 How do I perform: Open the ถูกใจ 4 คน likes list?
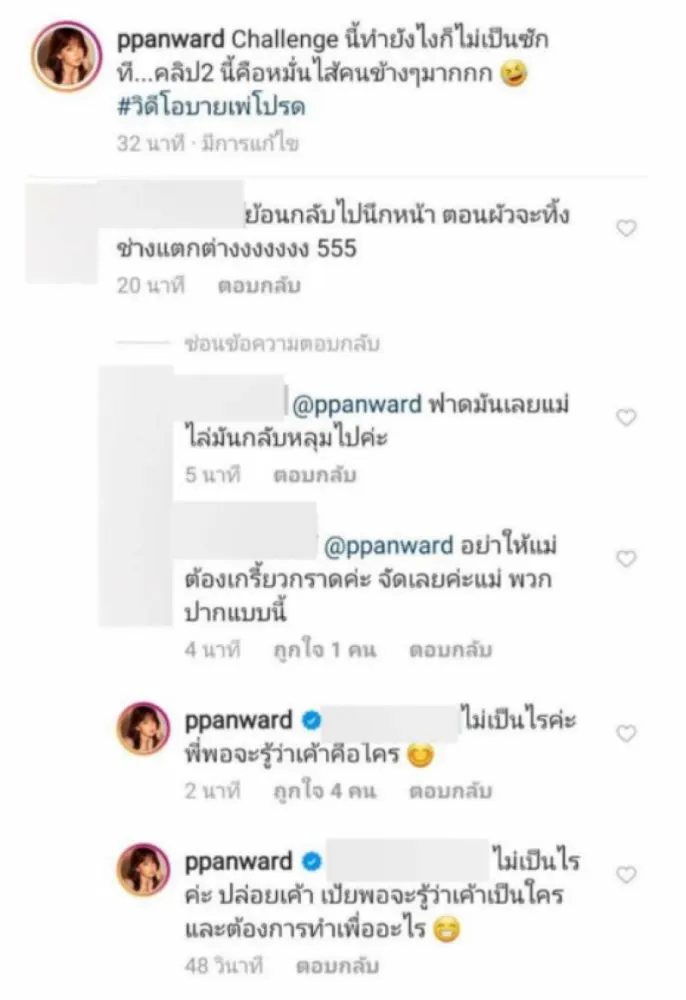pyautogui.click(x=325, y=791)
